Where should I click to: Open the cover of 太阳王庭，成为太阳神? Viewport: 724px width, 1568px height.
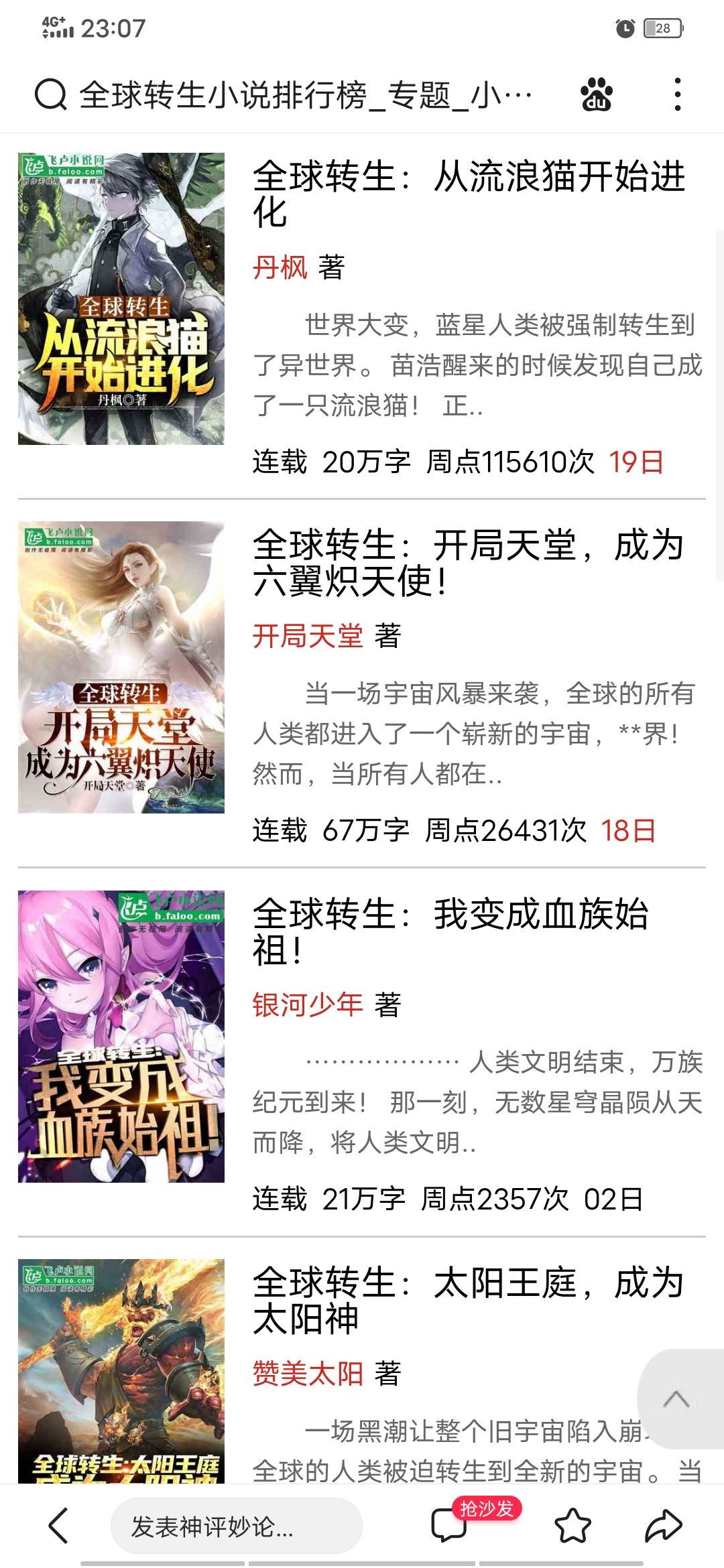[121, 1370]
